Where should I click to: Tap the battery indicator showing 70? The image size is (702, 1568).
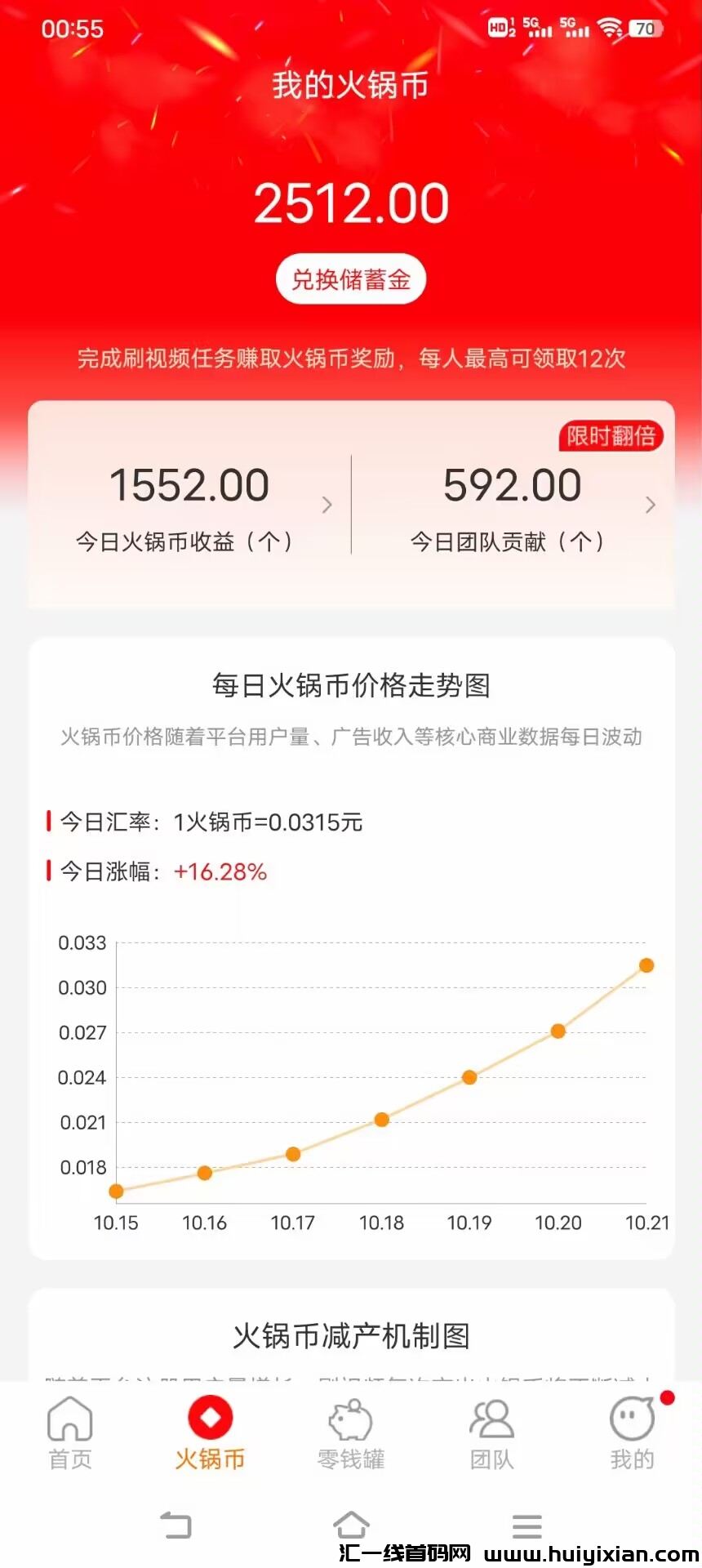click(646, 28)
